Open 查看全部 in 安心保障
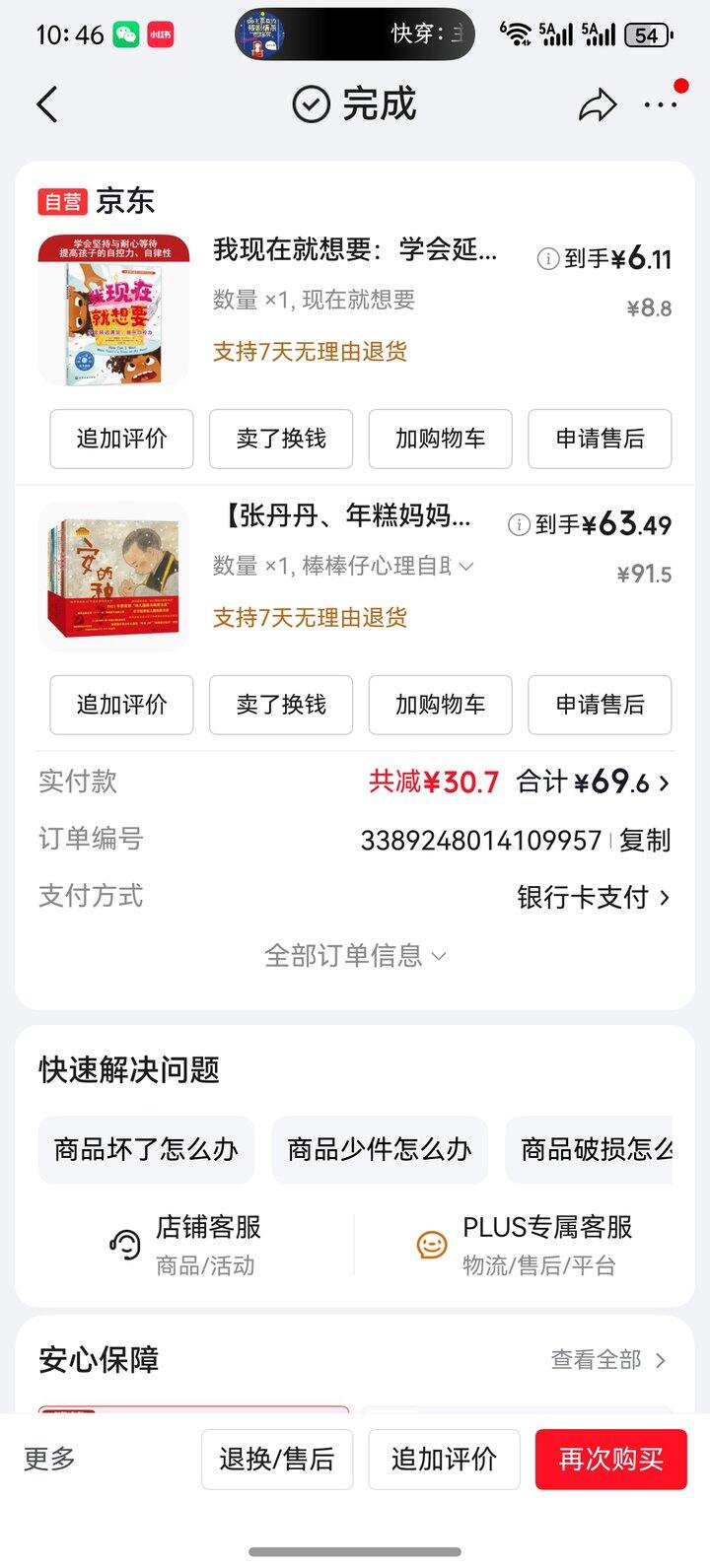The image size is (710, 1568). pos(607,1360)
